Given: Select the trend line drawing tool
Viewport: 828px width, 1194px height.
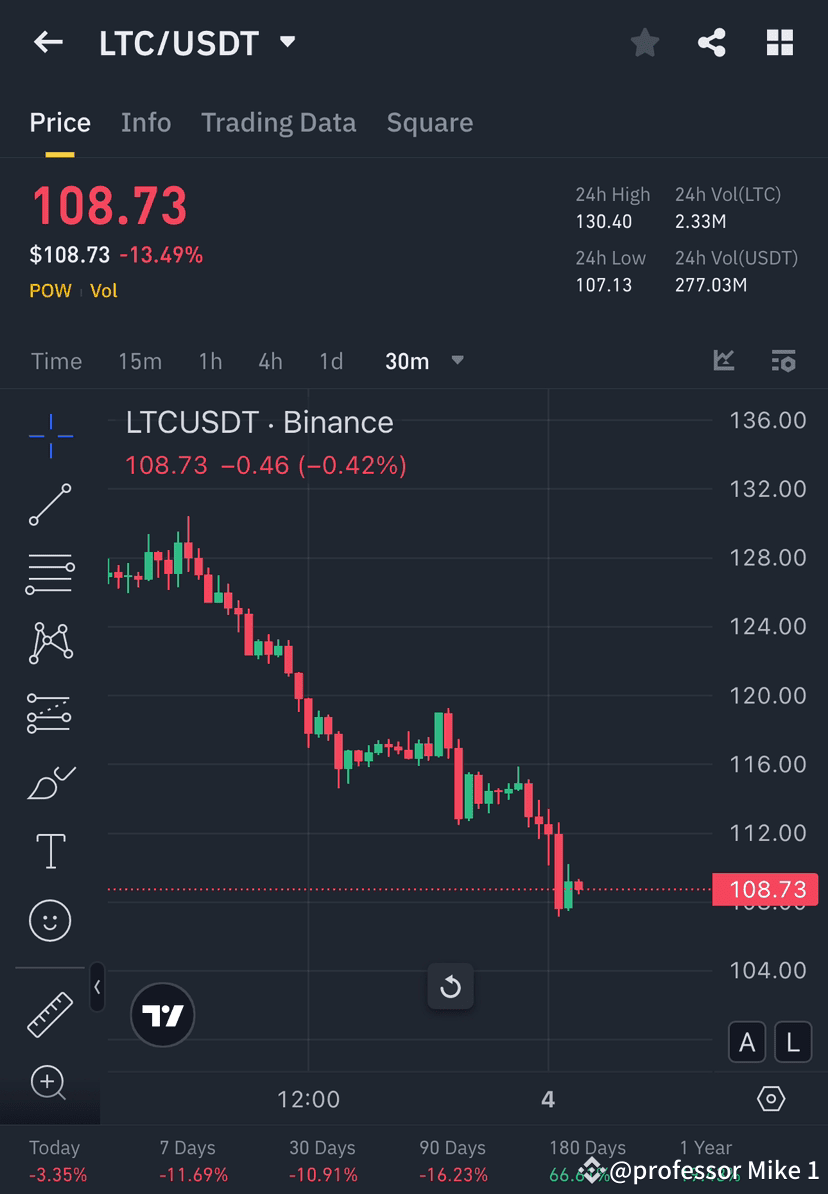Looking at the screenshot, I should tap(50, 505).
